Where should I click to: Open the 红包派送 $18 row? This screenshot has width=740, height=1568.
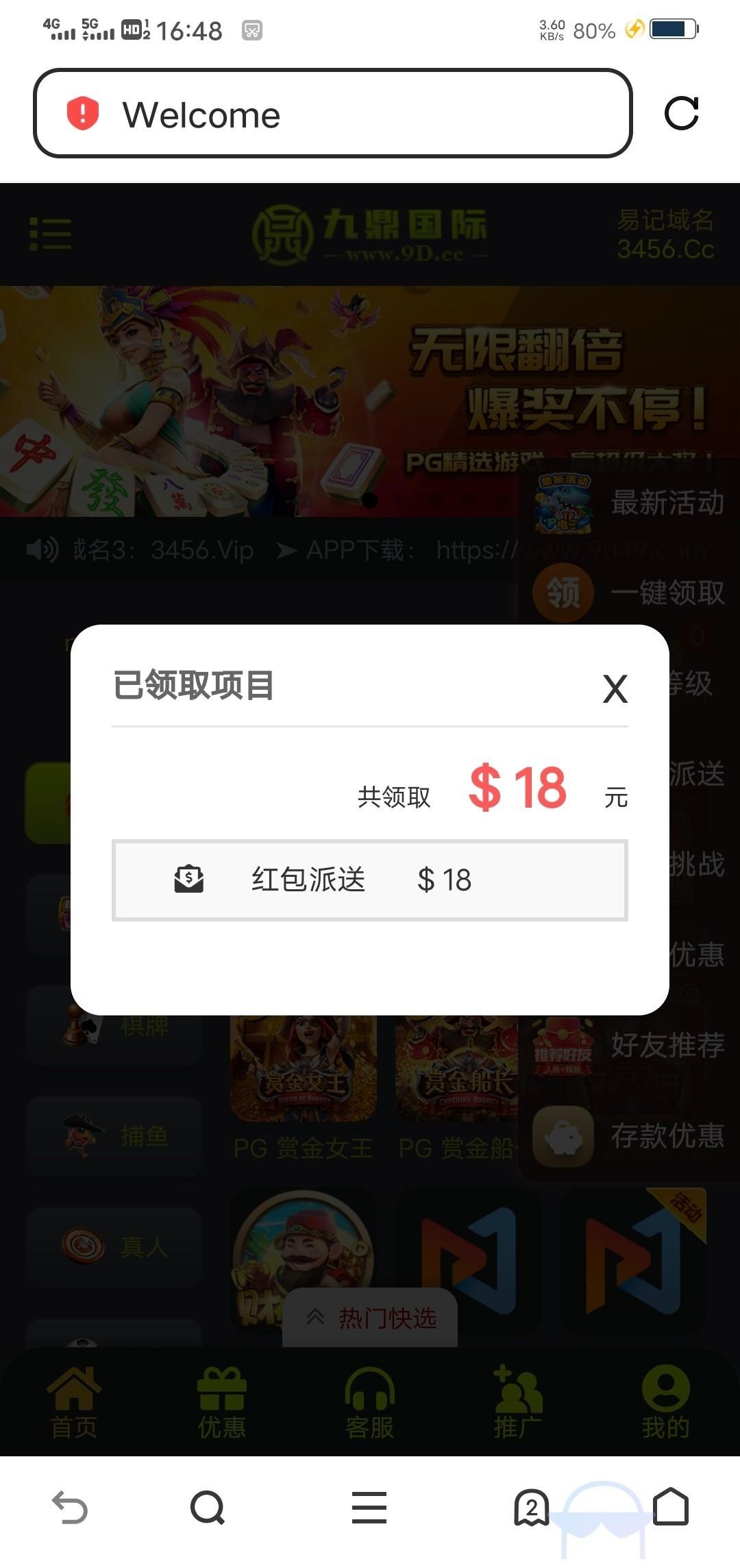click(x=369, y=880)
